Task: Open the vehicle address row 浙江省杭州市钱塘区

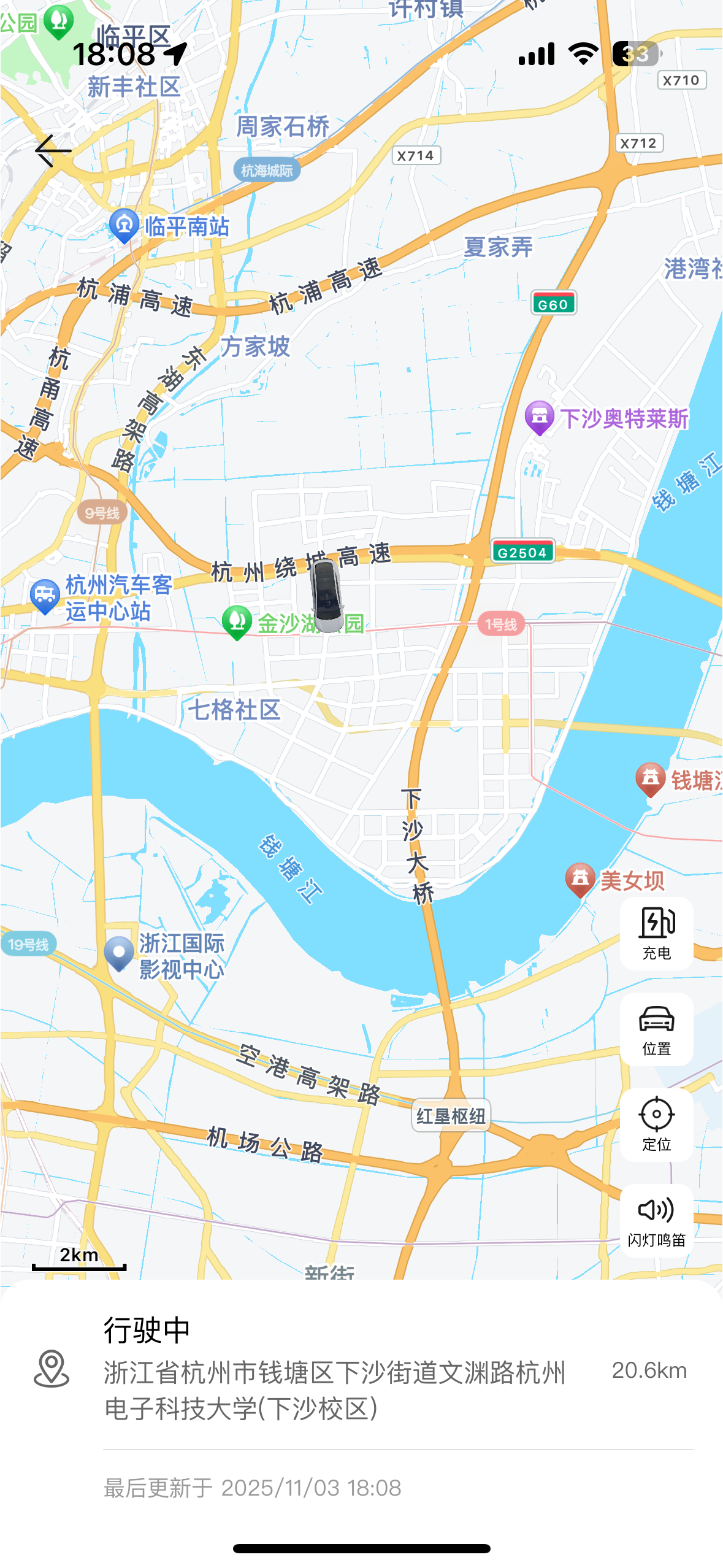Action: point(334,1389)
